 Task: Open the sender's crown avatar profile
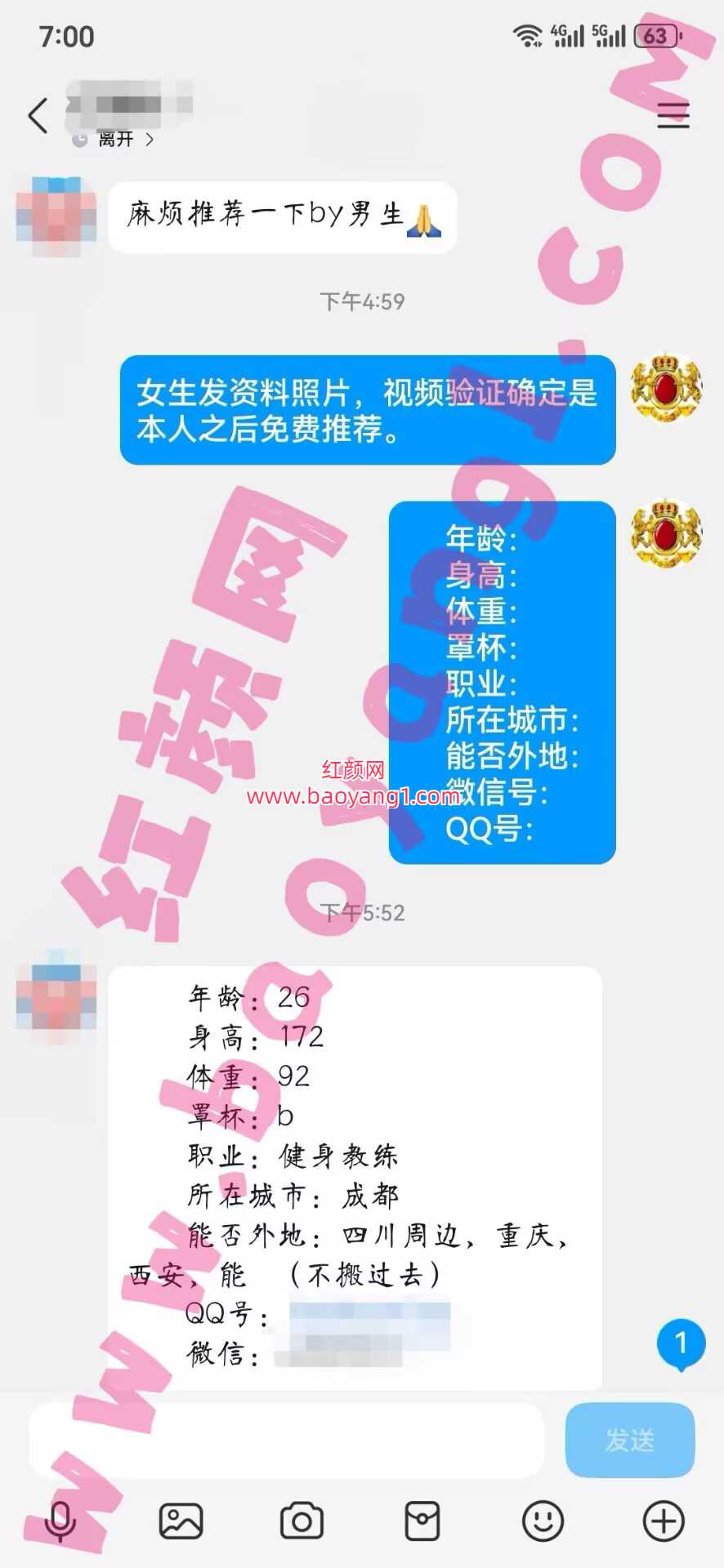[666, 388]
